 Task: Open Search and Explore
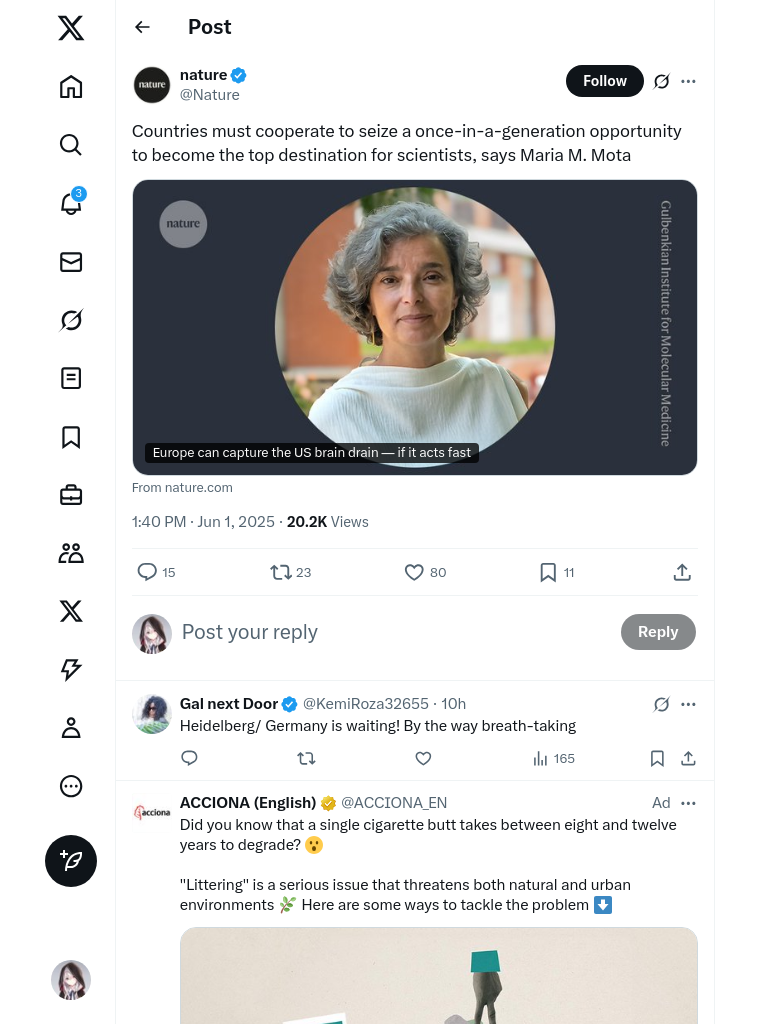(71, 145)
